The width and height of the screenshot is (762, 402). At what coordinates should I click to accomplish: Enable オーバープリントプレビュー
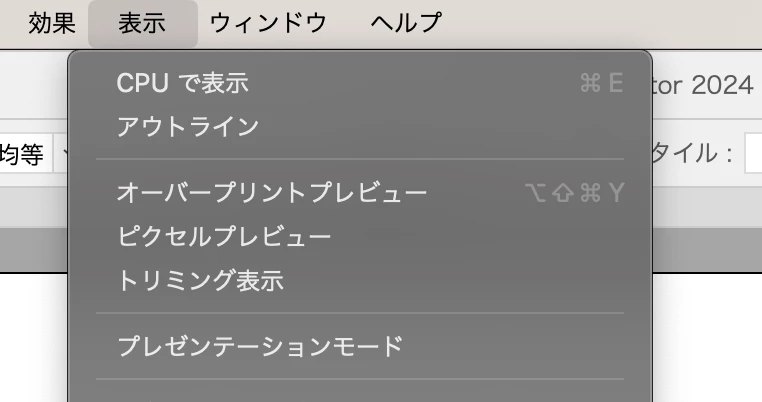pyautogui.click(x=272, y=192)
